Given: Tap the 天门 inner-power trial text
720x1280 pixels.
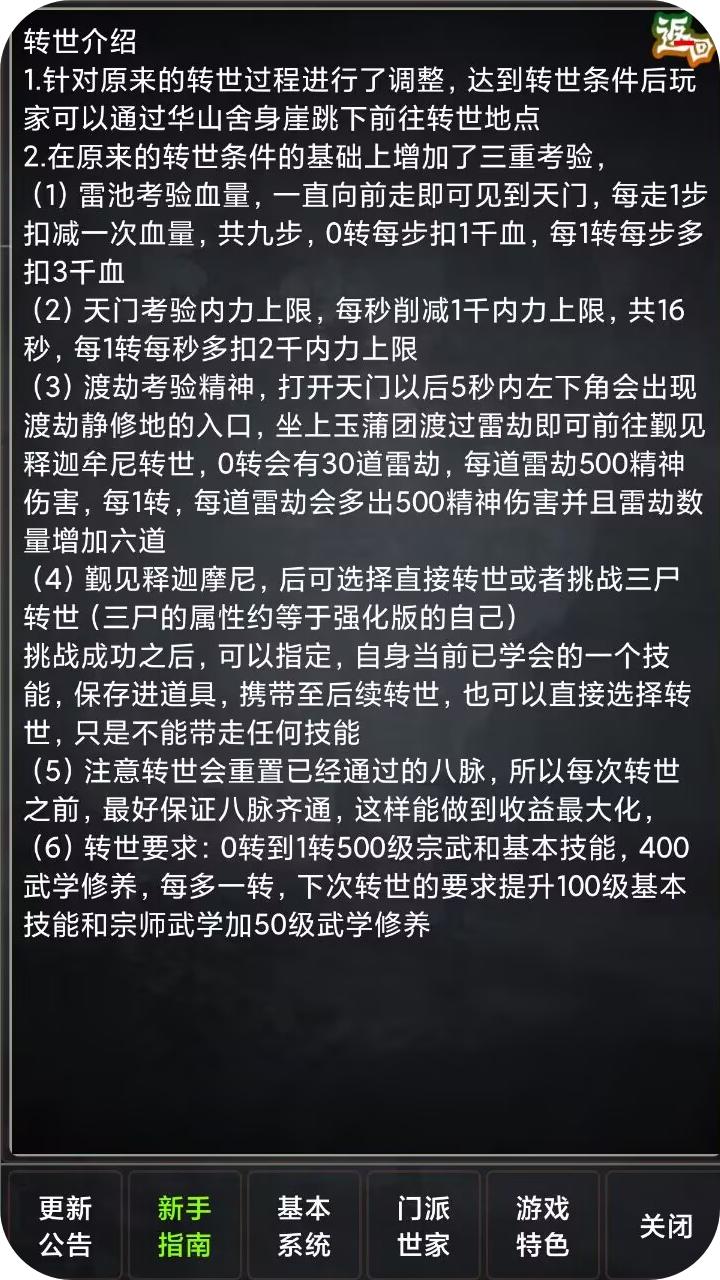Looking at the screenshot, I should point(350,326).
